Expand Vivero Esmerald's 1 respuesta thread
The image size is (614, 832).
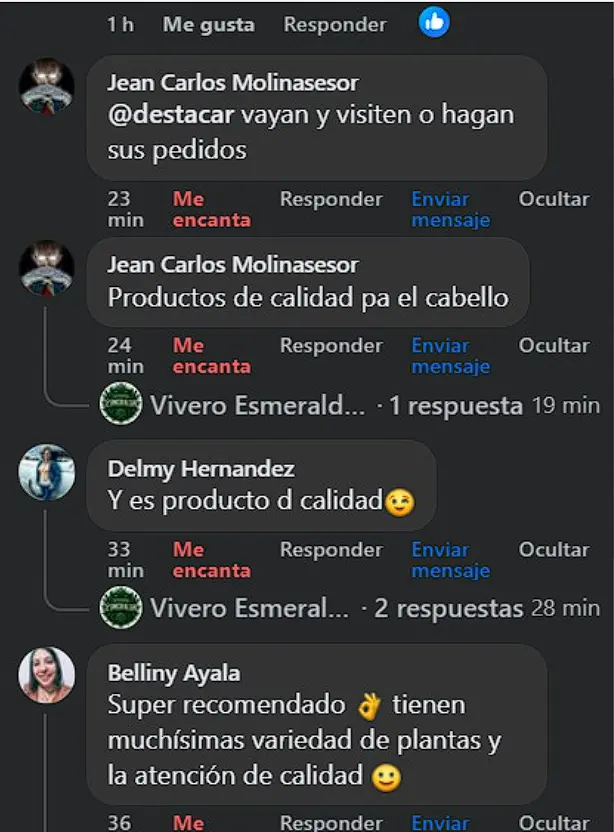tap(455, 406)
